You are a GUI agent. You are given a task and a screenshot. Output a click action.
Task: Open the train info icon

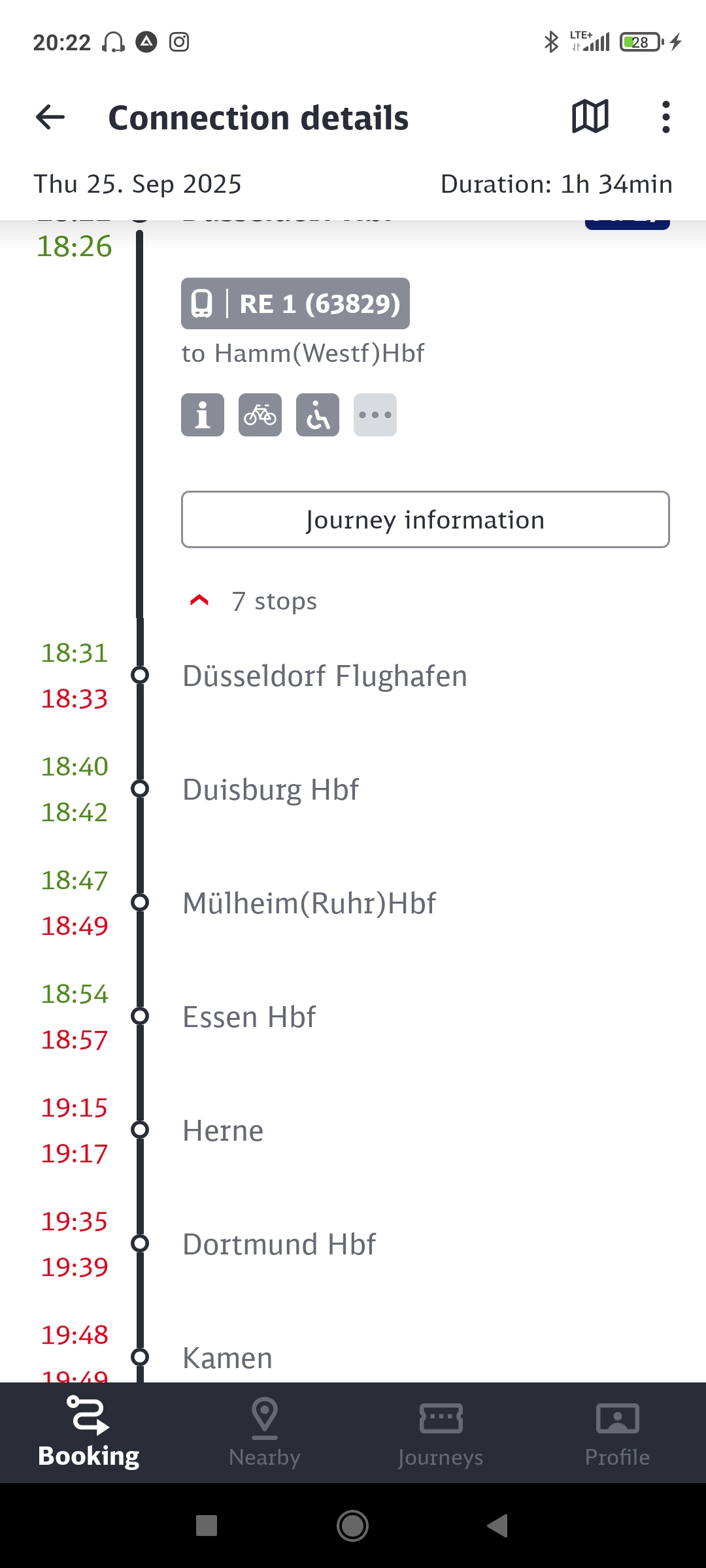(203, 415)
